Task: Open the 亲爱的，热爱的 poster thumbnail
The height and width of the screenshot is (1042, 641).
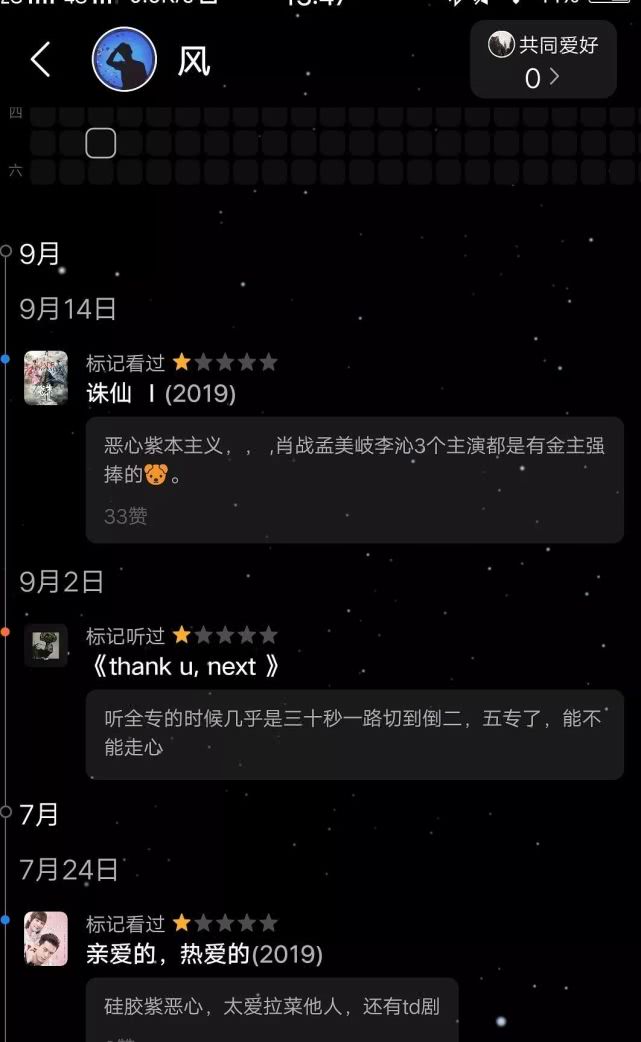Action: (46, 938)
